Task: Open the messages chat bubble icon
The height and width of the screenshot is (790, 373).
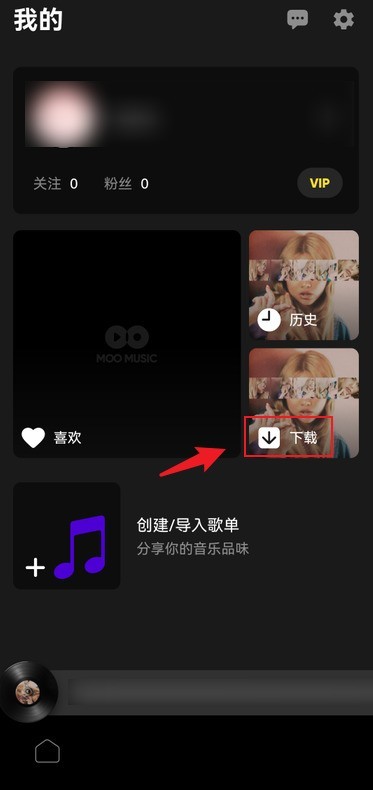Action: tap(297, 20)
